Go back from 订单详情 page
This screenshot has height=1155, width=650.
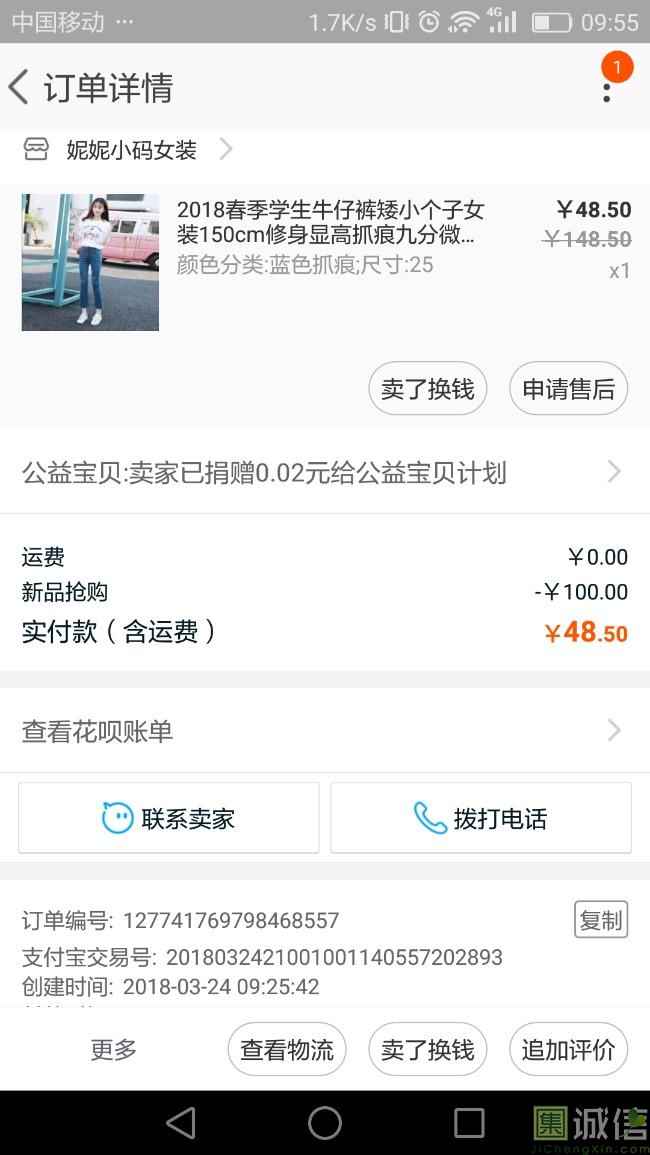(20, 87)
